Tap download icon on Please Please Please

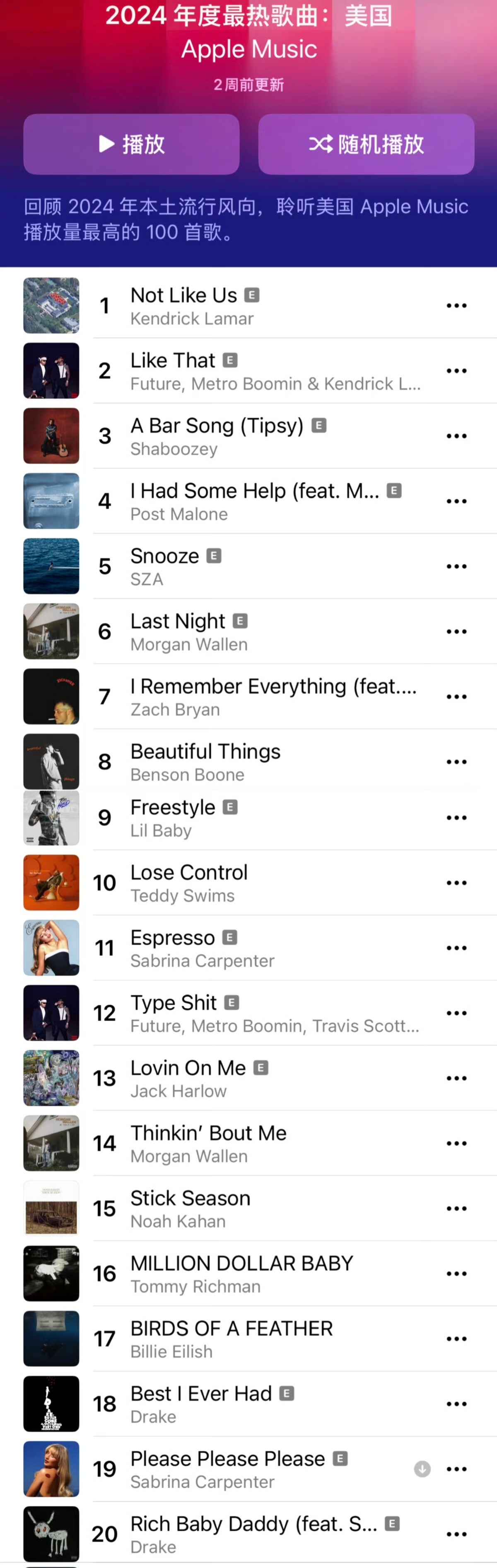pos(422,1469)
